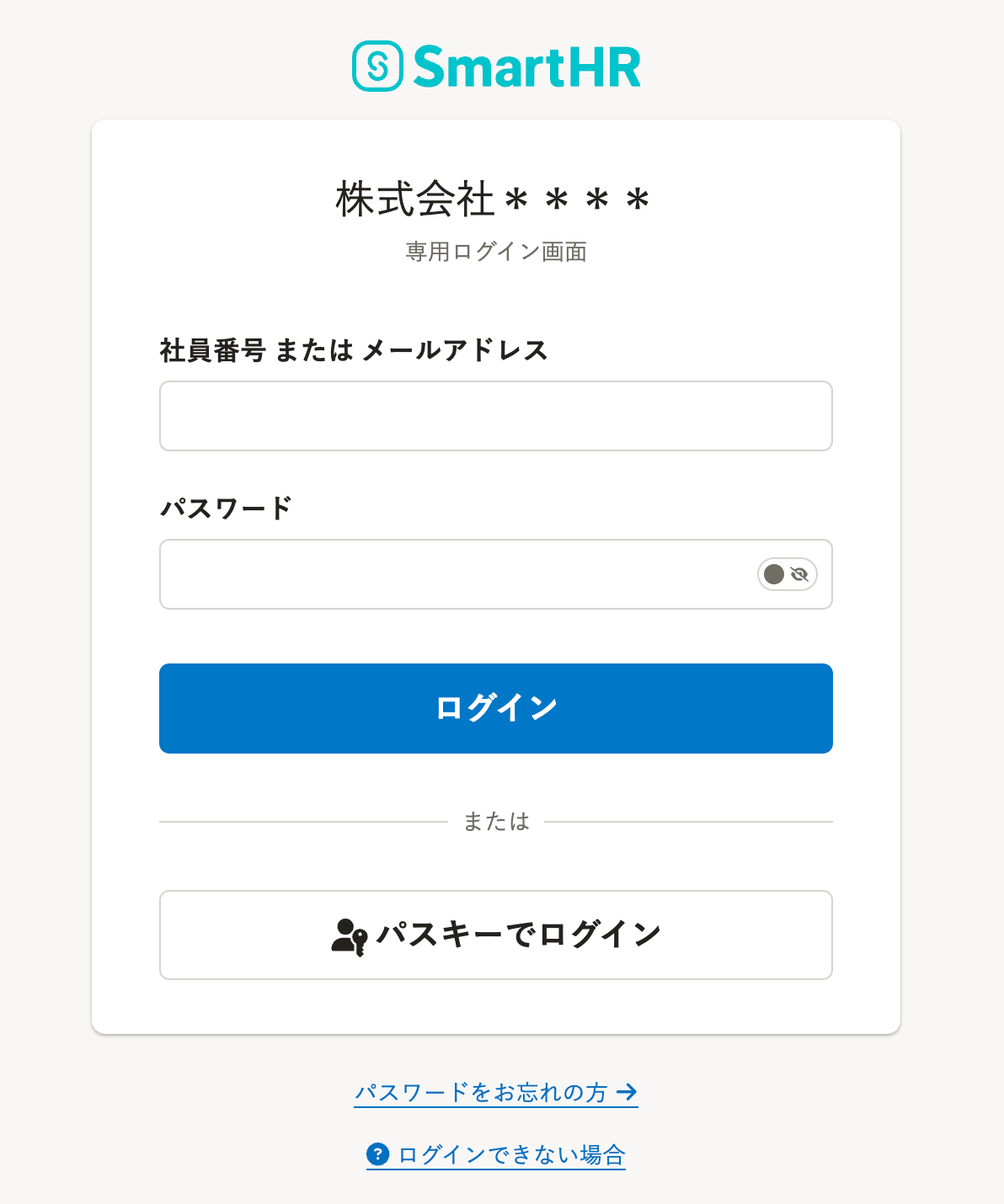Image resolution: width=1004 pixels, height=1204 pixels.
Task: Choose パスキーでログイン to sign in with a passkey
Action: pos(495,935)
